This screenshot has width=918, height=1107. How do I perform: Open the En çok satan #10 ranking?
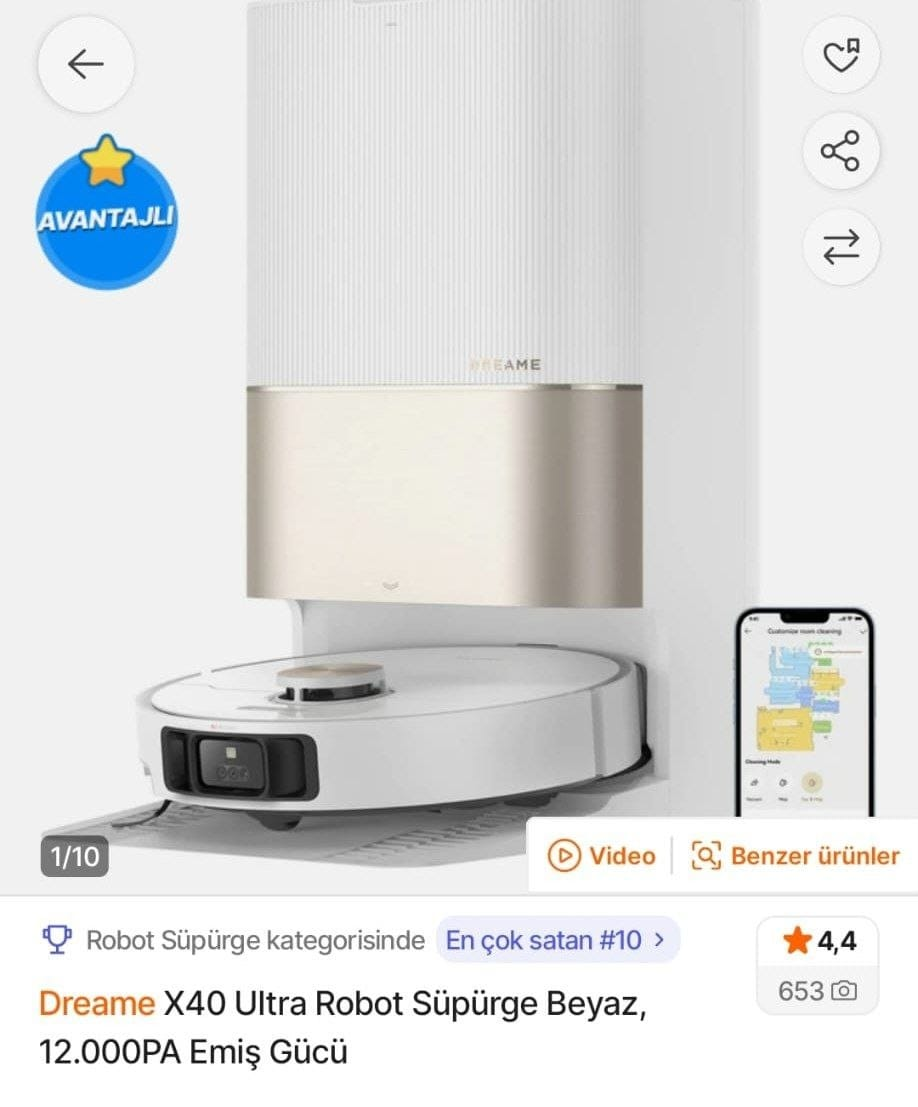click(x=557, y=940)
